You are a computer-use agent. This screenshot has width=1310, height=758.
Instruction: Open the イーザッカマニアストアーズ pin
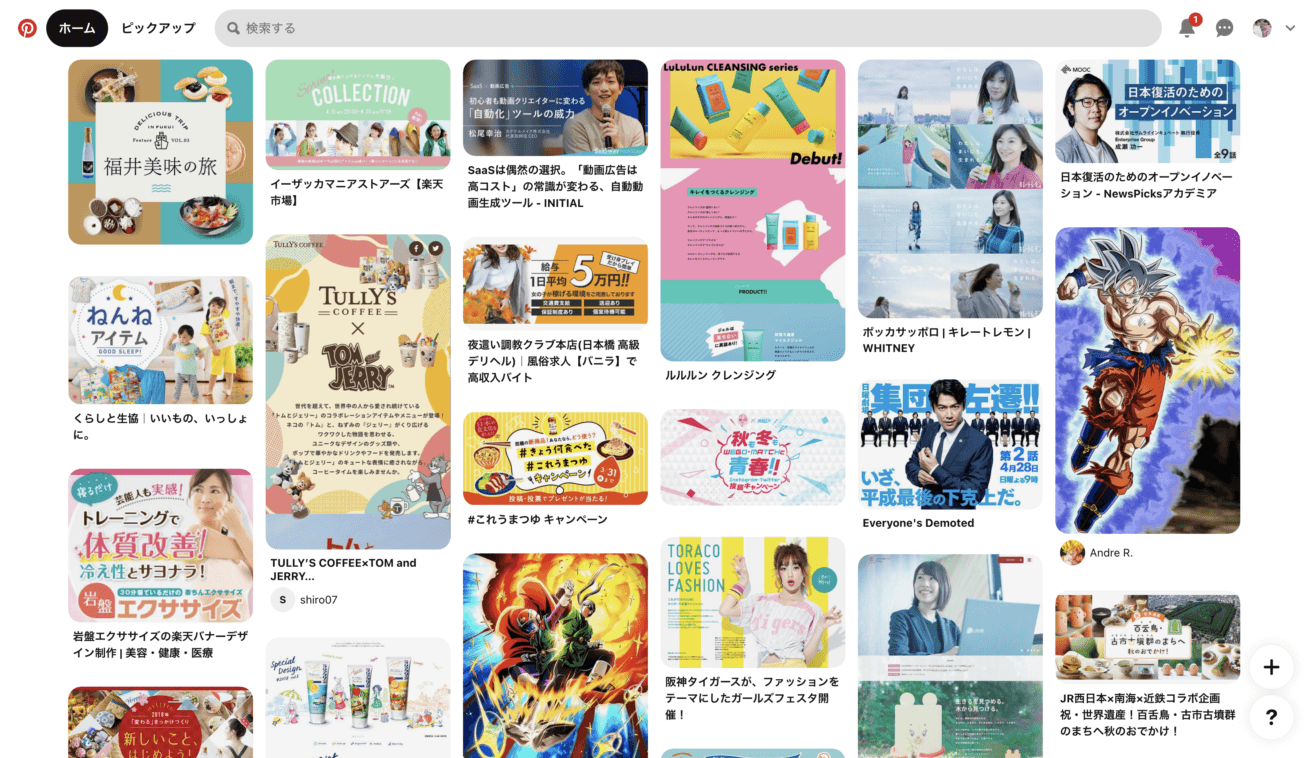(x=358, y=114)
